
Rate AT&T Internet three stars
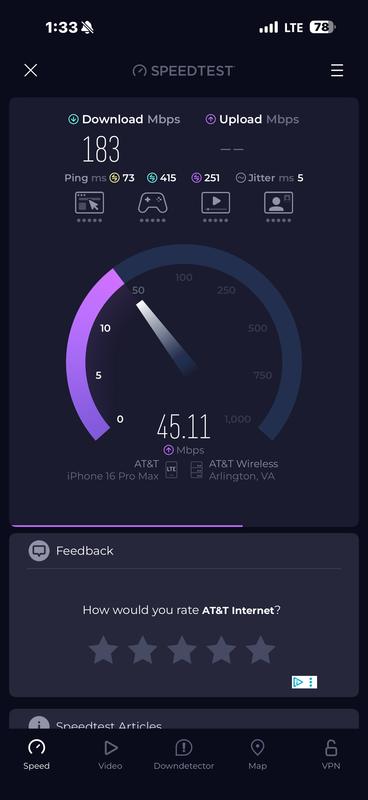182,649
